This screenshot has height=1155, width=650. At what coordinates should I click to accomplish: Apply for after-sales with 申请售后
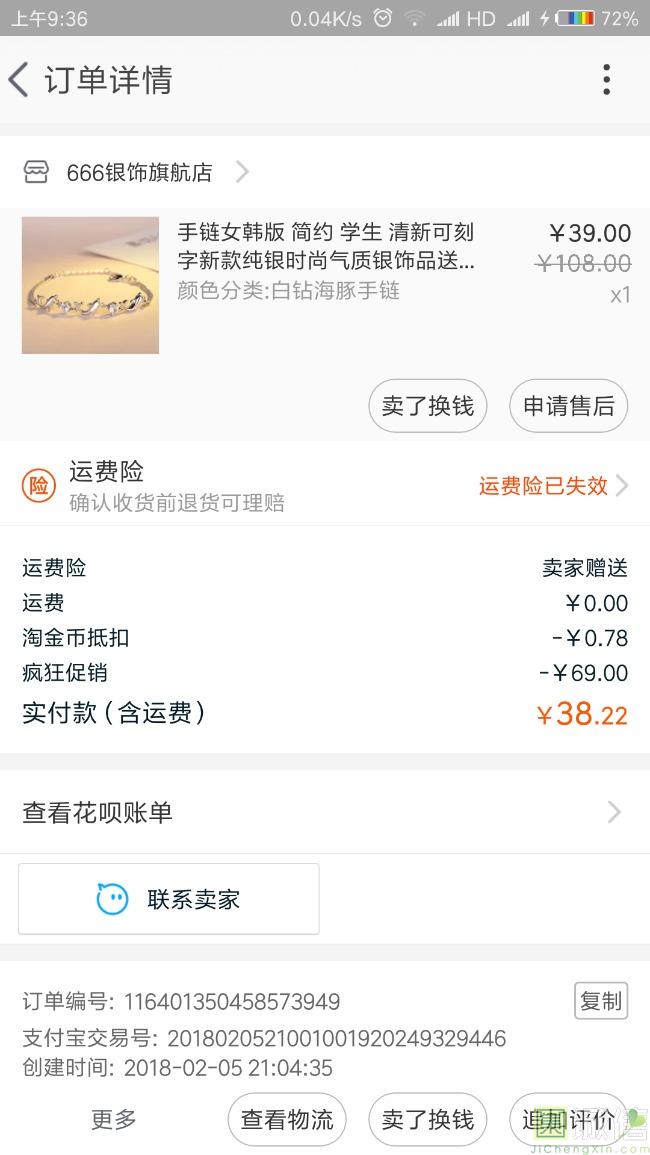pyautogui.click(x=568, y=406)
